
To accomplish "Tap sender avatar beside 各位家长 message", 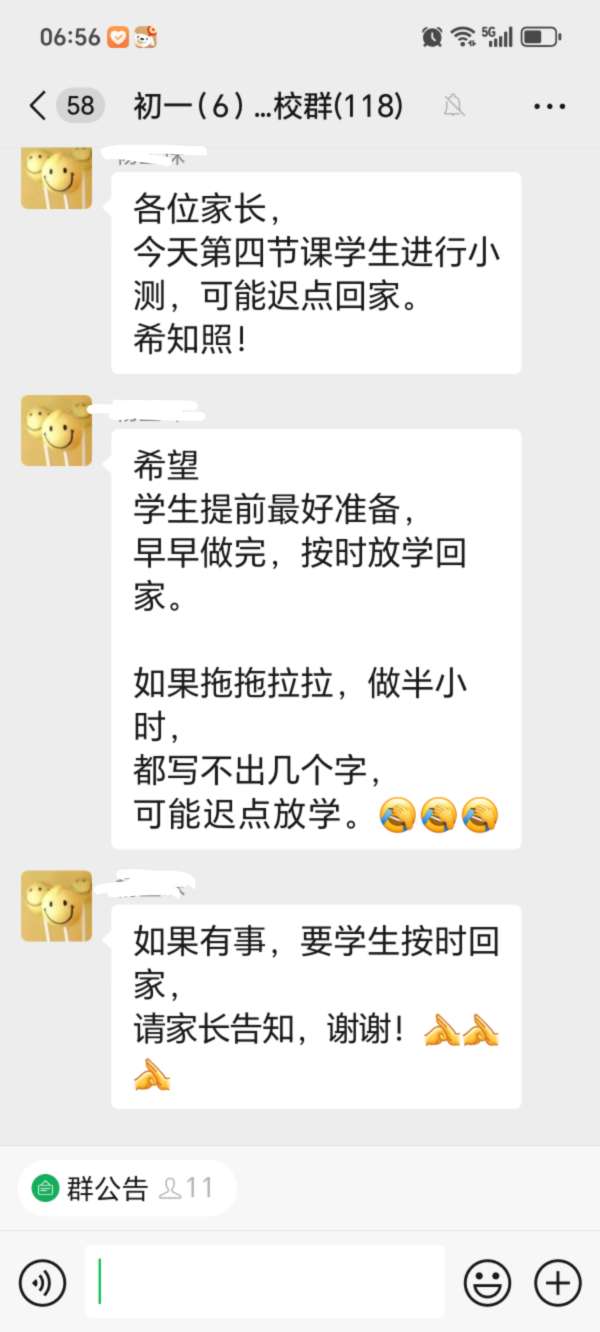I will coord(57,177).
